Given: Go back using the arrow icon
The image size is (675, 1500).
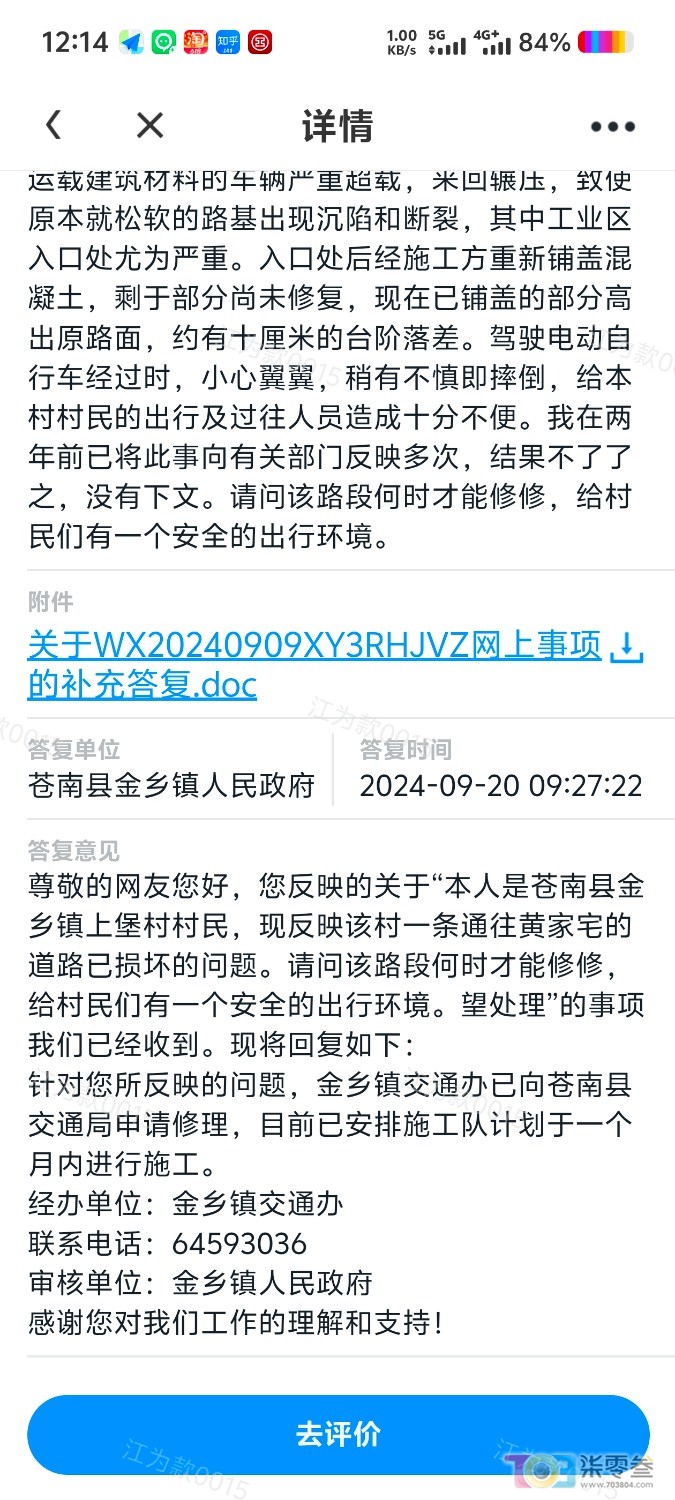Looking at the screenshot, I should [x=54, y=126].
